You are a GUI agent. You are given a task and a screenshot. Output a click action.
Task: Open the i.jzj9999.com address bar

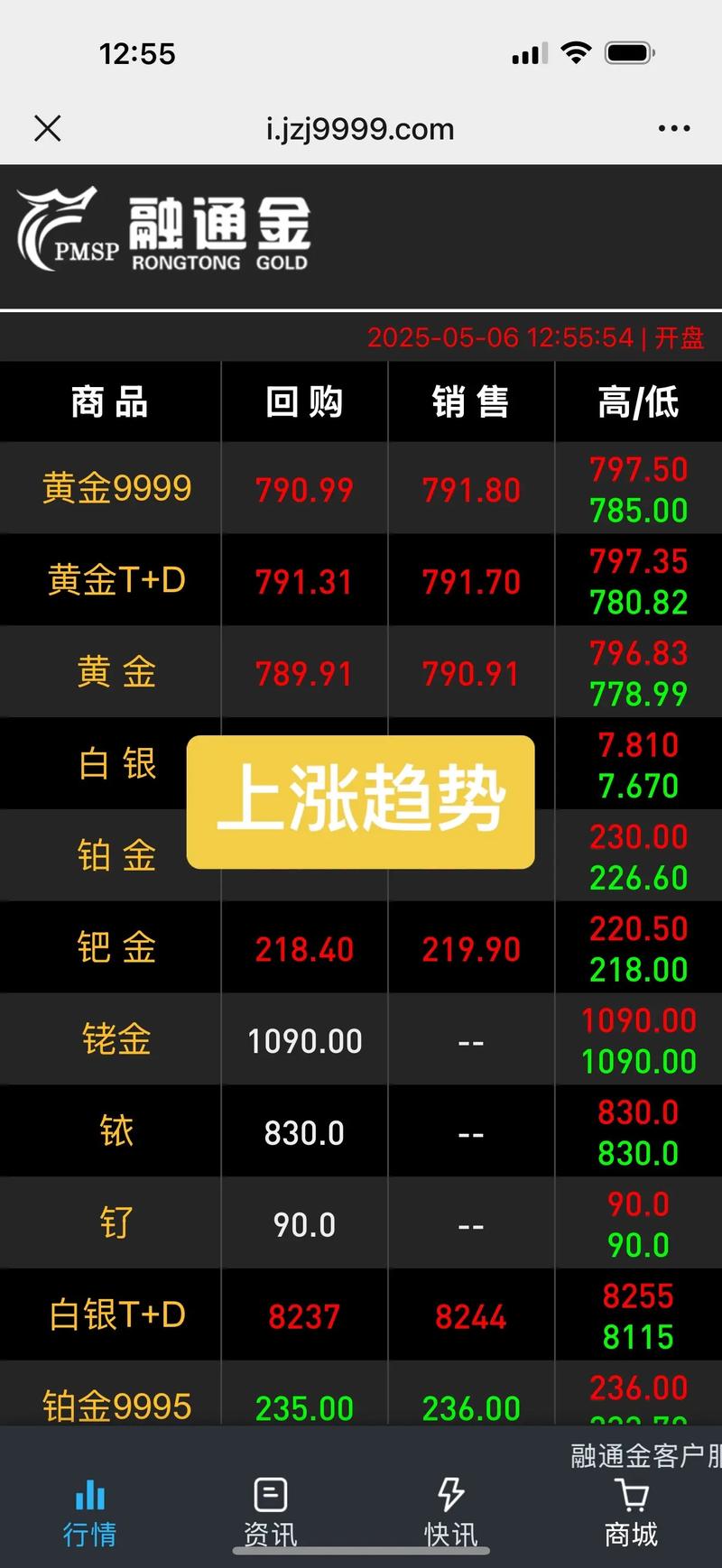[359, 128]
